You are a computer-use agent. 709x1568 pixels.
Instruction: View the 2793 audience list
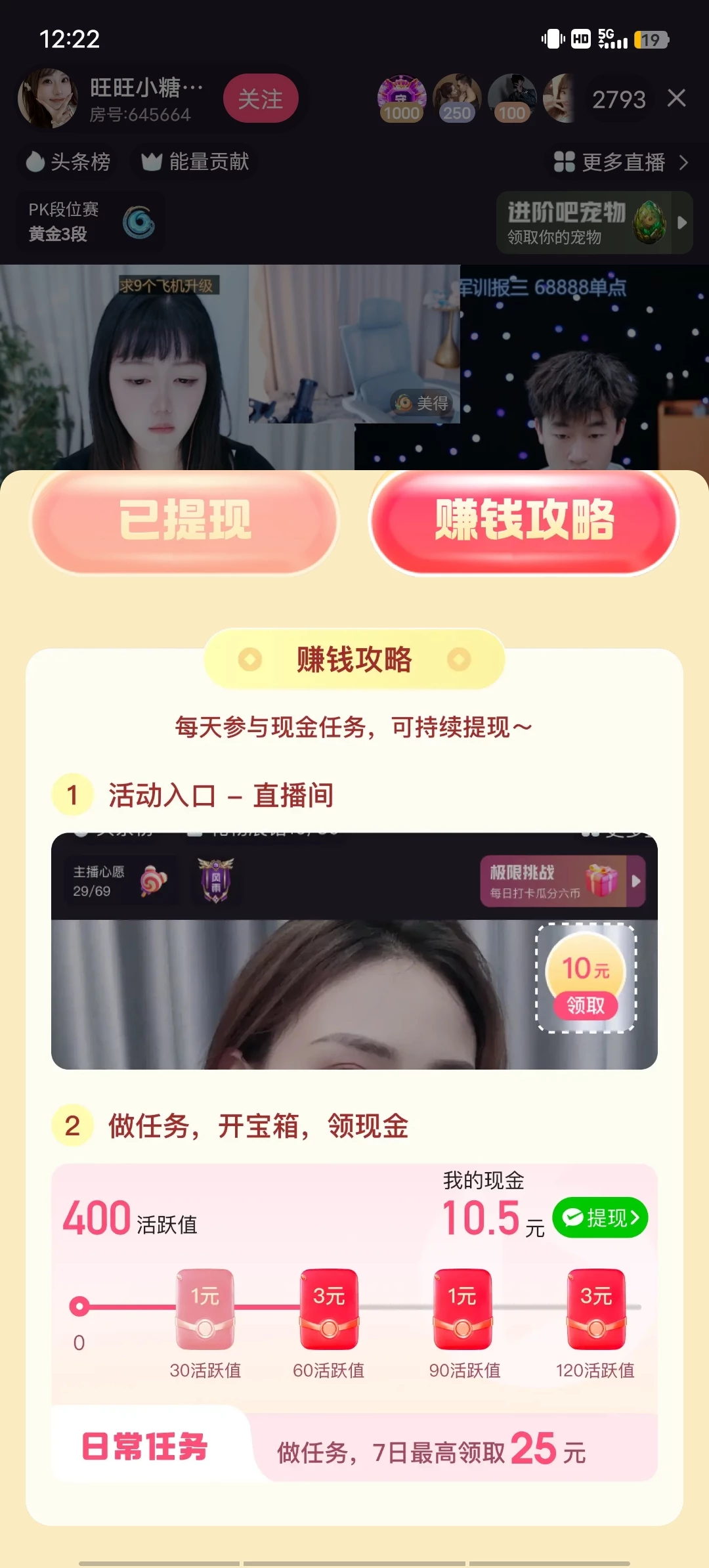tap(618, 100)
